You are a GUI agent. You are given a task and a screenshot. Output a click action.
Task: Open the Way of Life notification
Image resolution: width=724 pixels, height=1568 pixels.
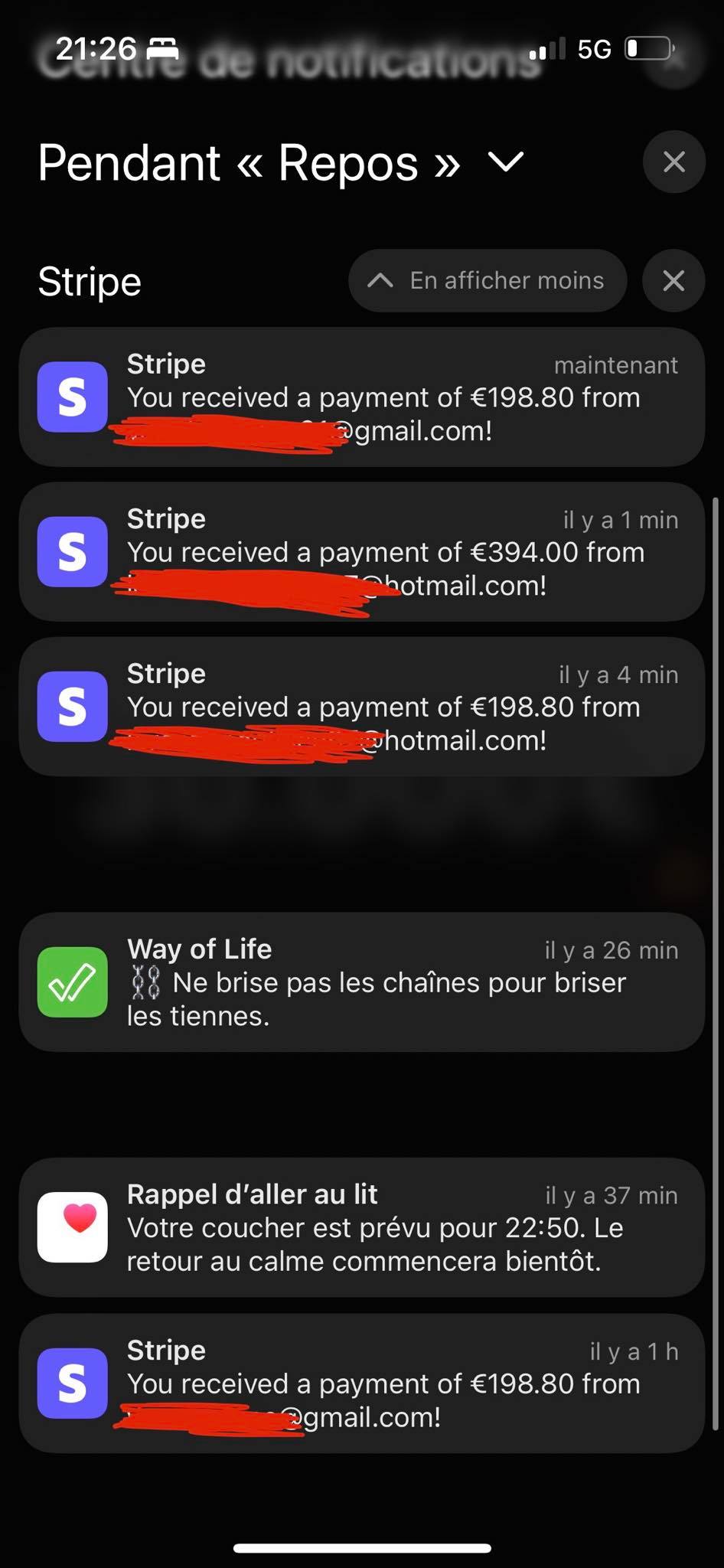click(x=361, y=982)
